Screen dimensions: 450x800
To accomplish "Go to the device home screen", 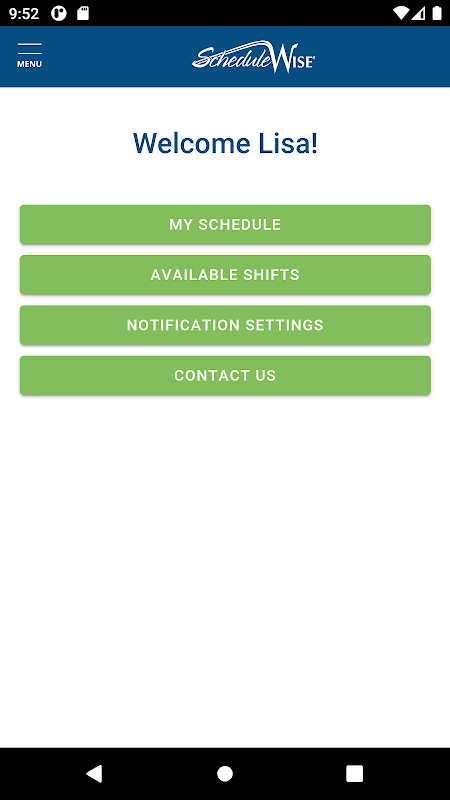I will [x=225, y=773].
